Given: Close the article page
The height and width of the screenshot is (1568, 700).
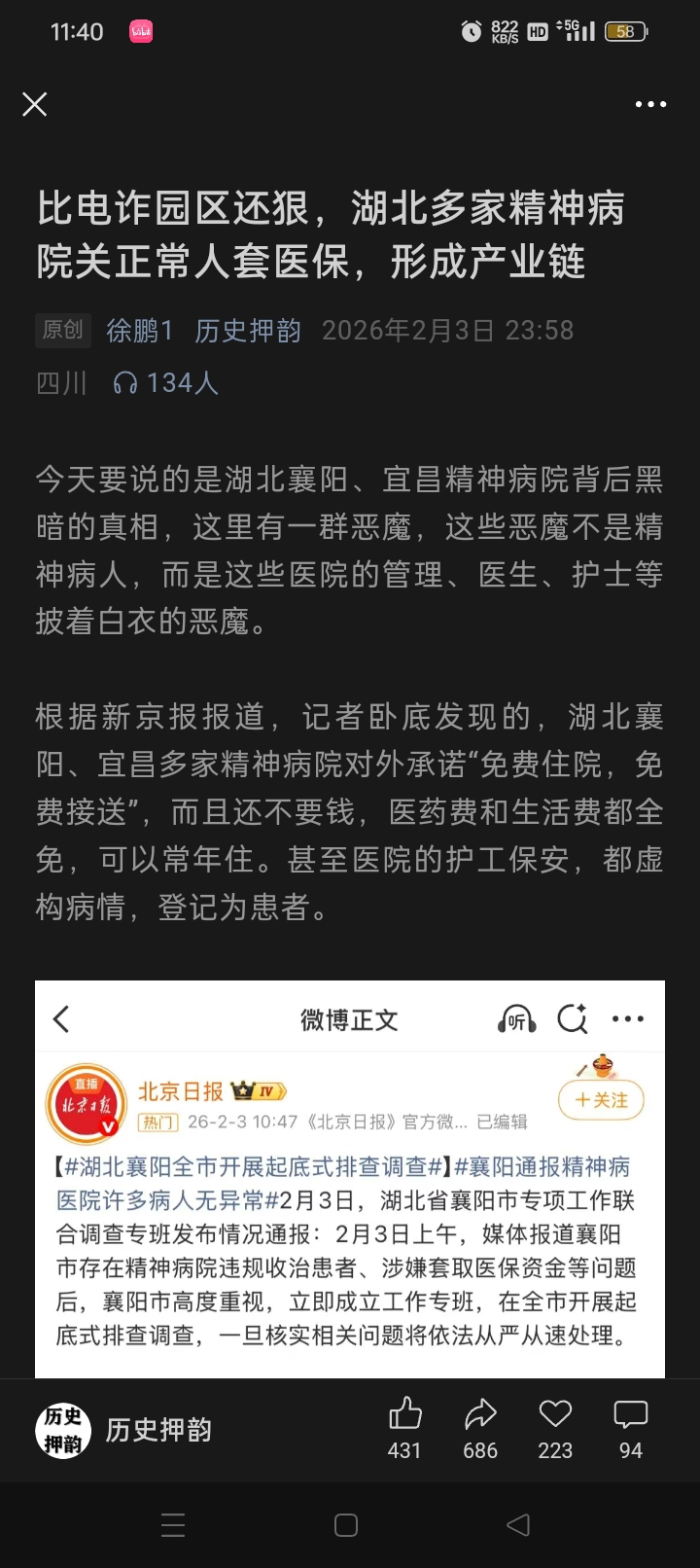Looking at the screenshot, I should [35, 104].
